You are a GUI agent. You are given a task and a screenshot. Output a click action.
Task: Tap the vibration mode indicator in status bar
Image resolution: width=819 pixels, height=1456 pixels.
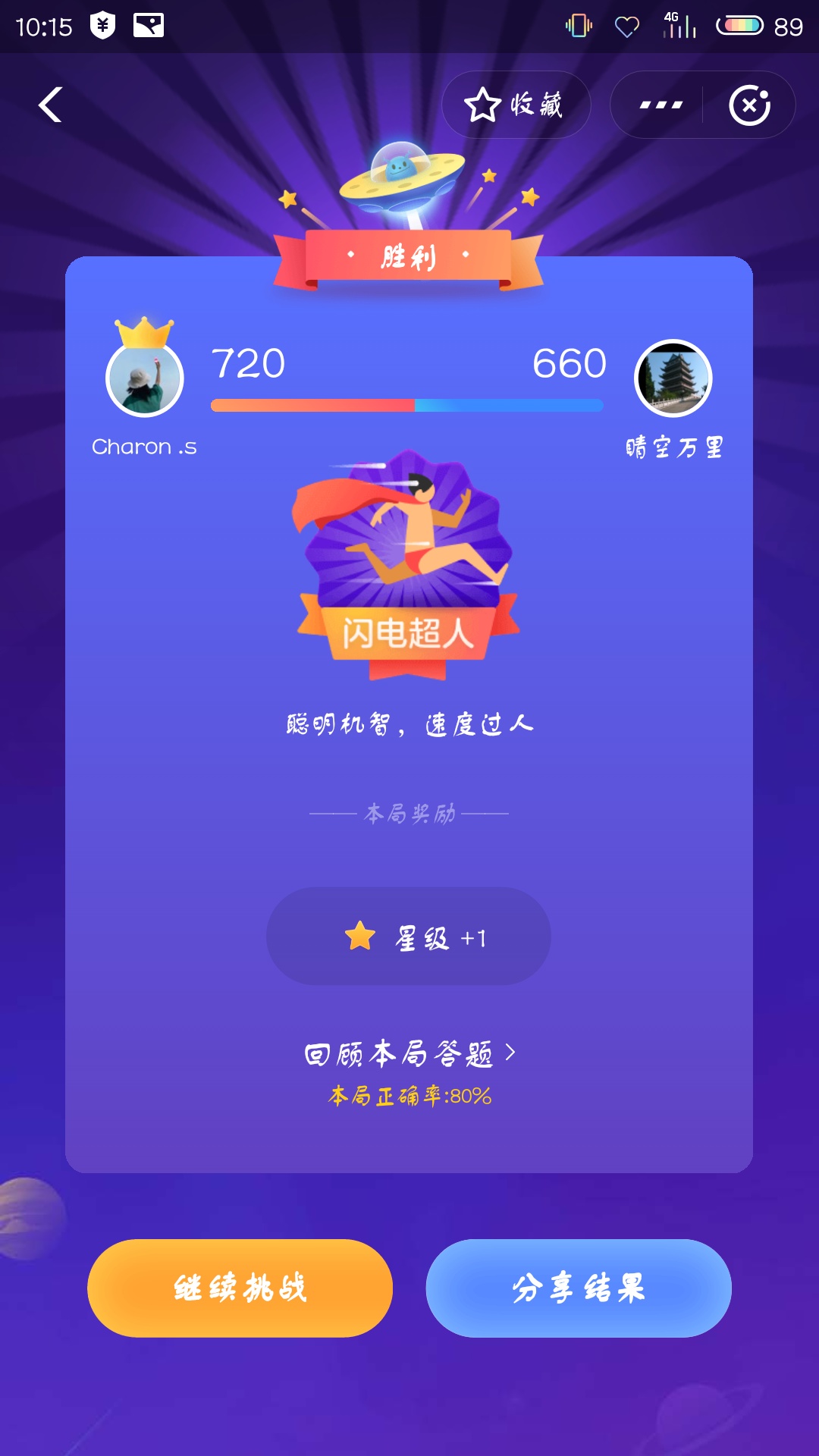[577, 25]
